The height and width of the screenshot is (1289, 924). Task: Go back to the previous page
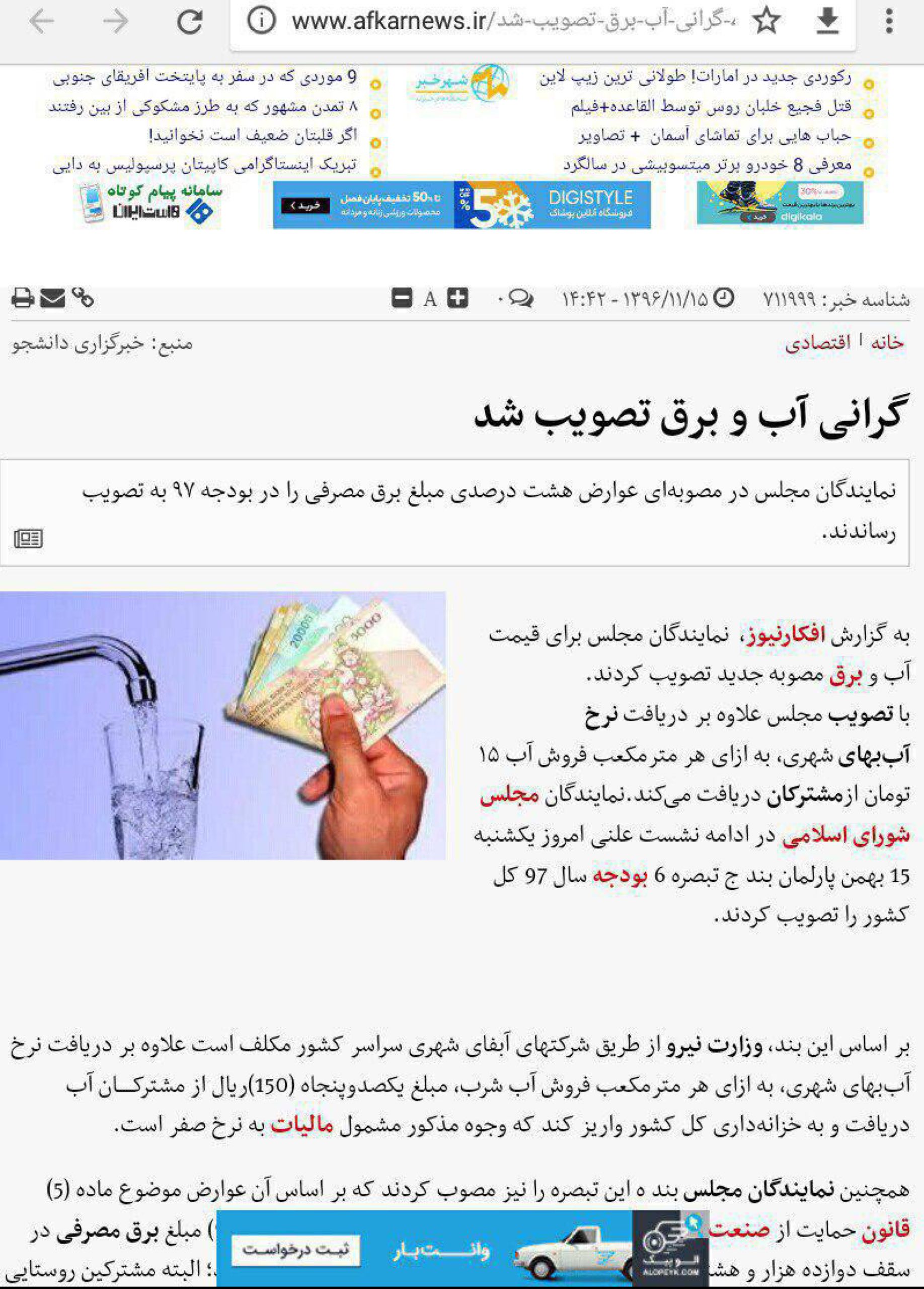(x=42, y=23)
